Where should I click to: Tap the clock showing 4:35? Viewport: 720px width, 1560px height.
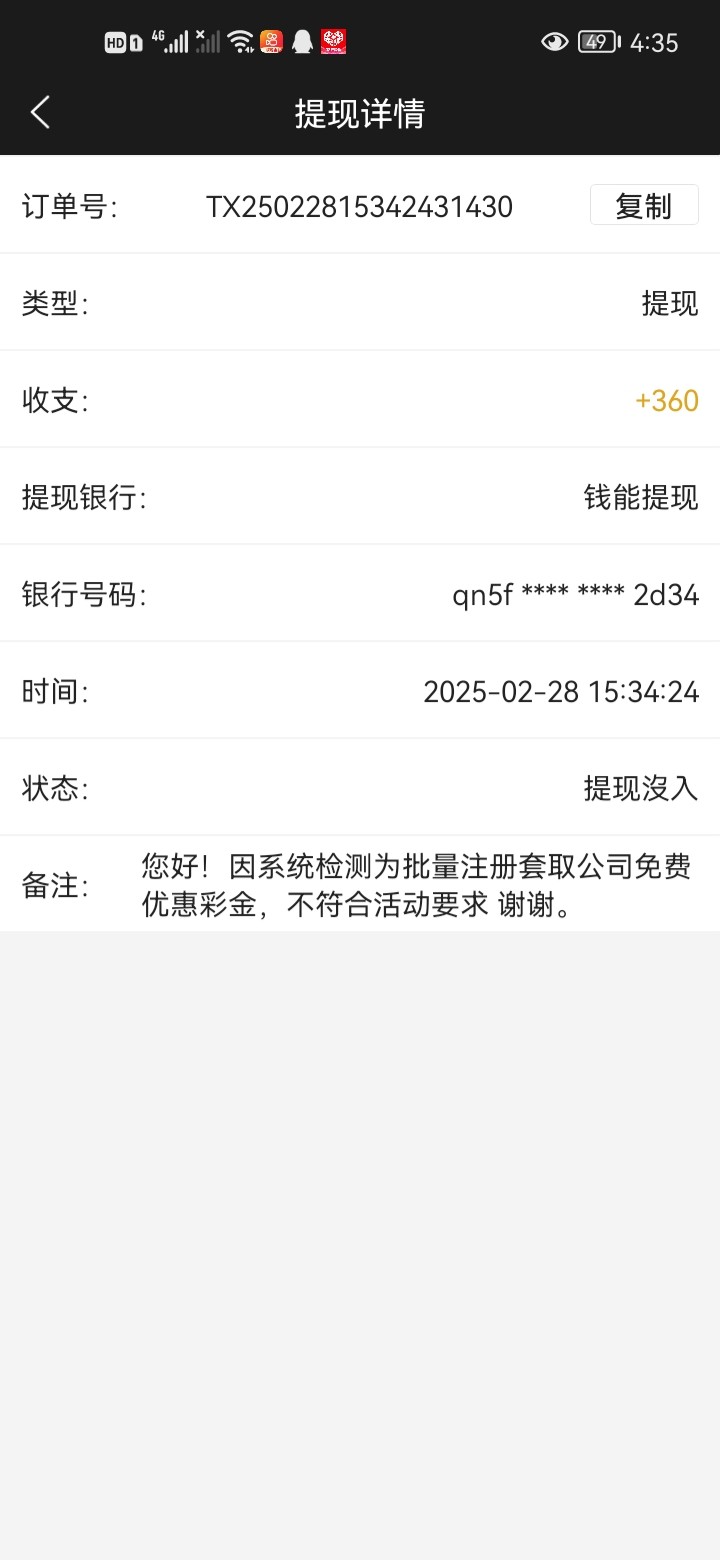666,41
